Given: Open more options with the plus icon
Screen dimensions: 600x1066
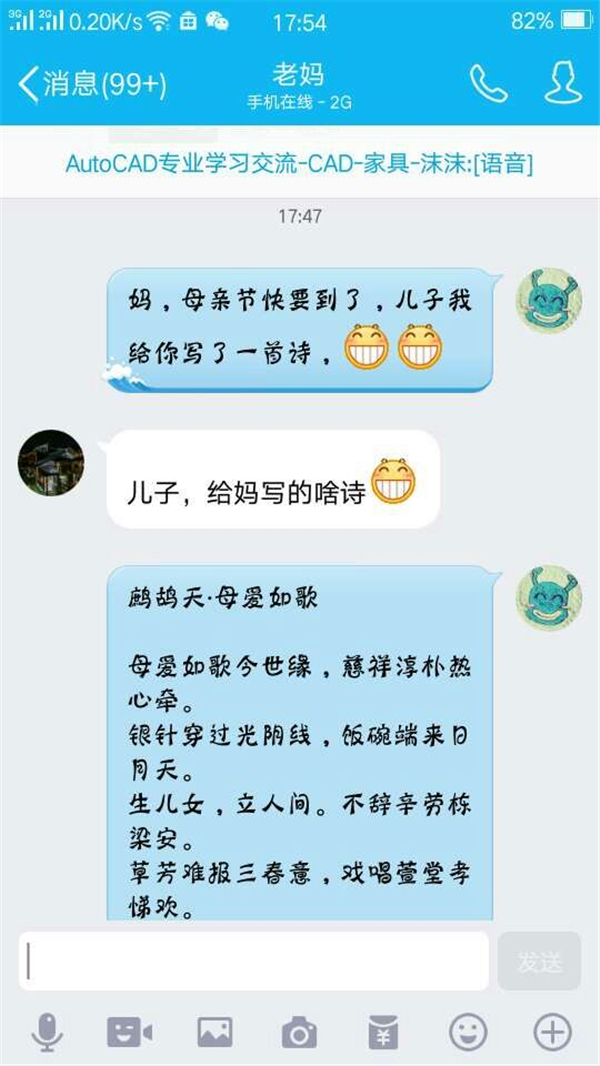Looking at the screenshot, I should pyautogui.click(x=552, y=1031).
